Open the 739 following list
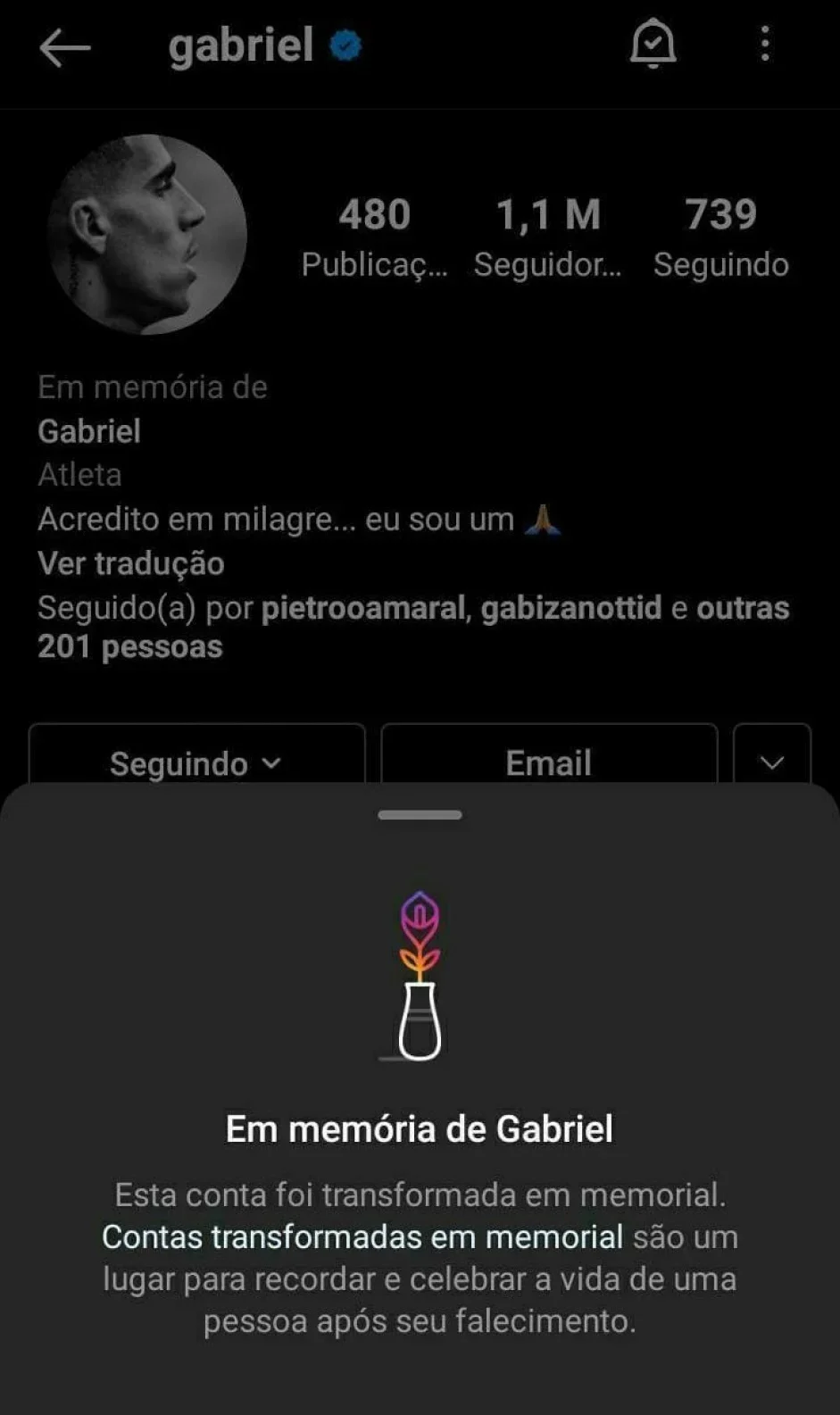 click(x=720, y=237)
